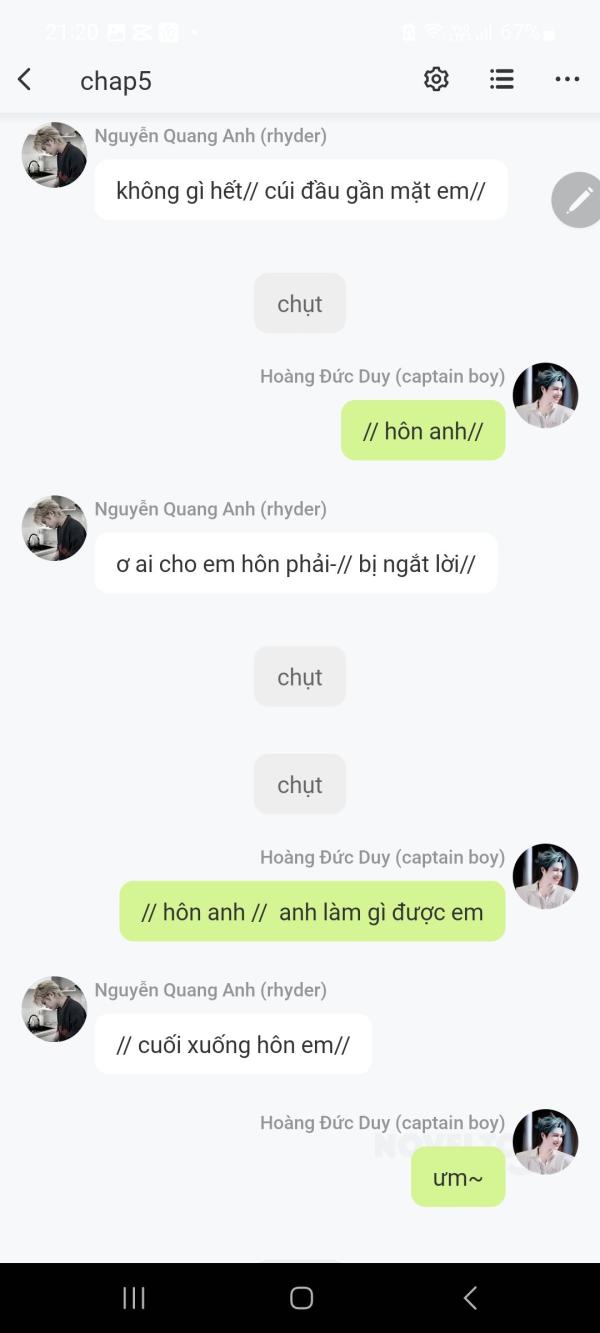This screenshot has width=600, height=1333.
Task: Tap the system home button
Action: click(301, 1298)
